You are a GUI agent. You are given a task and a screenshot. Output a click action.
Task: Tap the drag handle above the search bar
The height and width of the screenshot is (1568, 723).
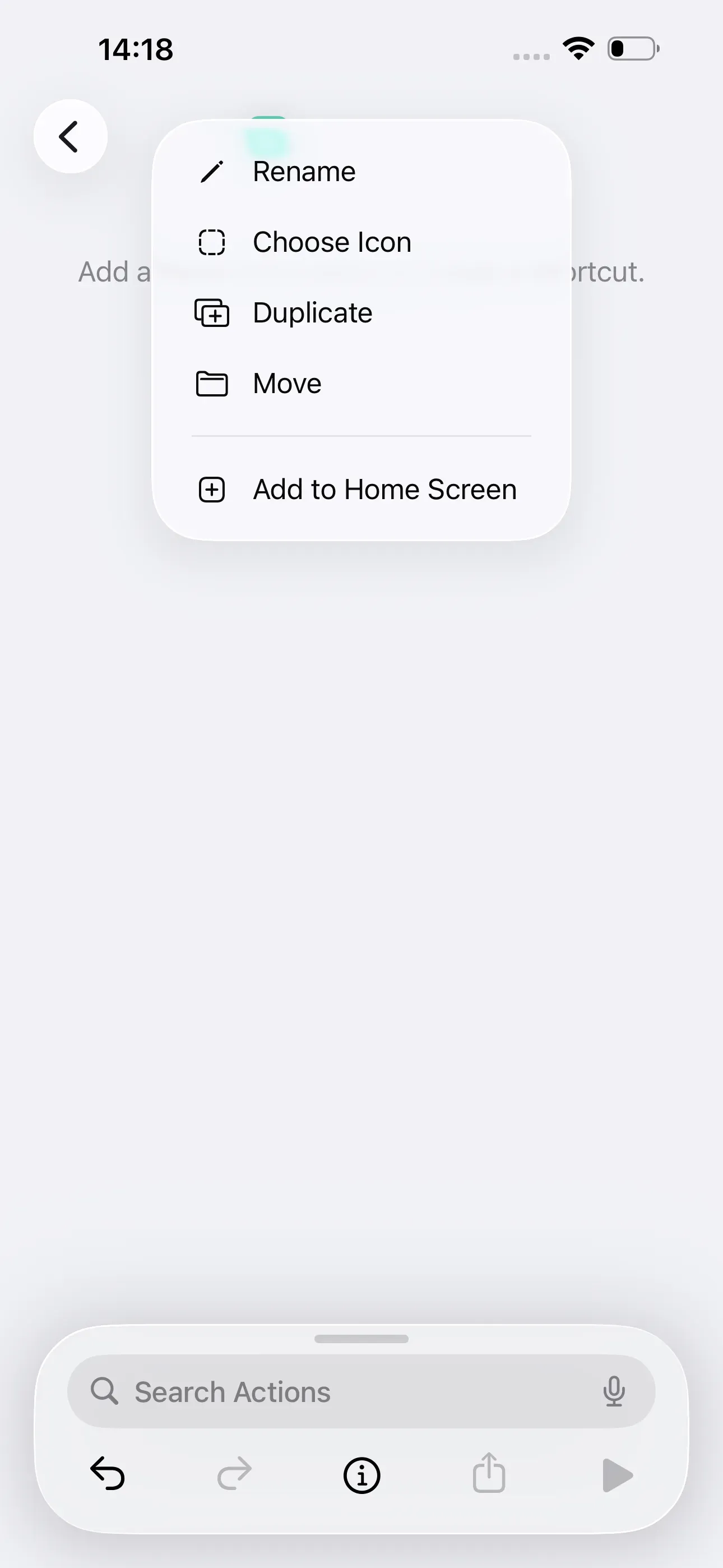pyautogui.click(x=361, y=1339)
